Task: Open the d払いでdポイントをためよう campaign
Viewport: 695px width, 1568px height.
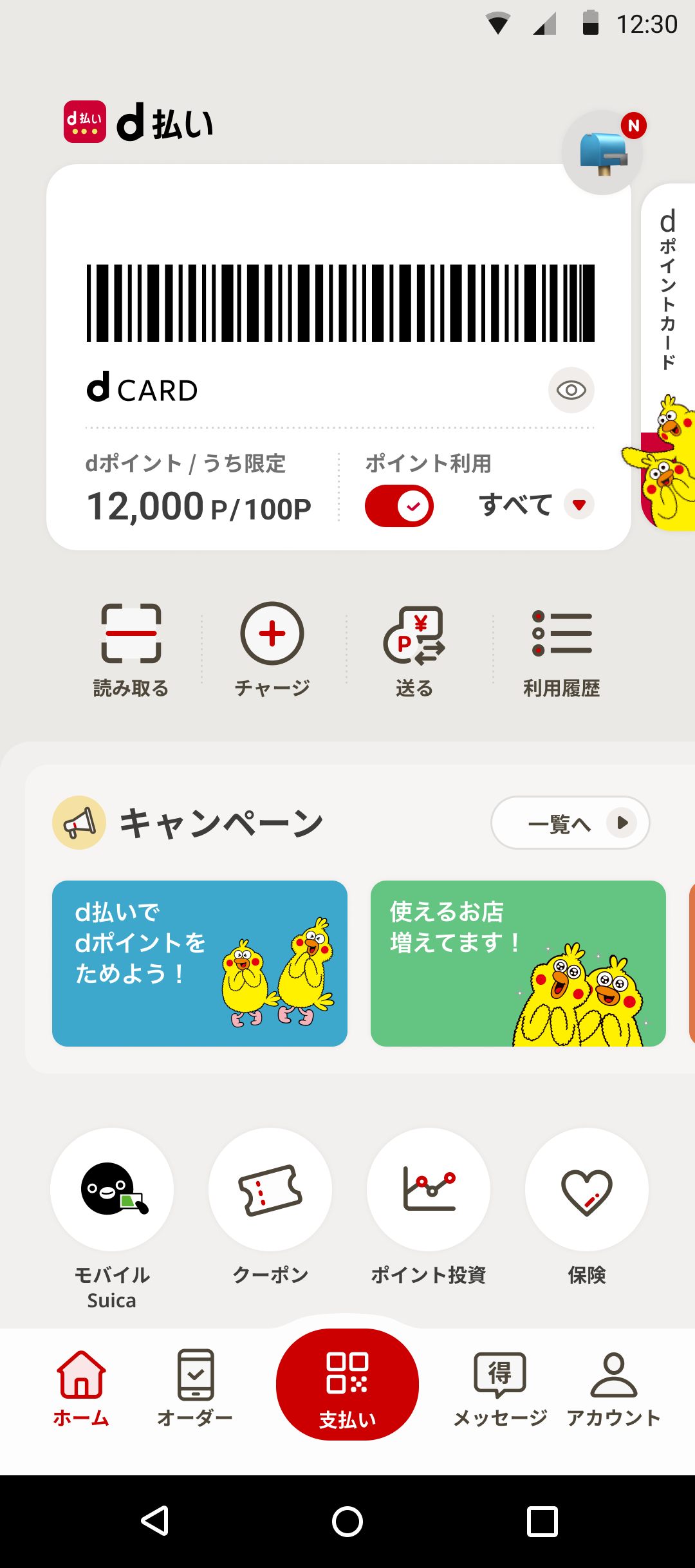Action: (199, 963)
